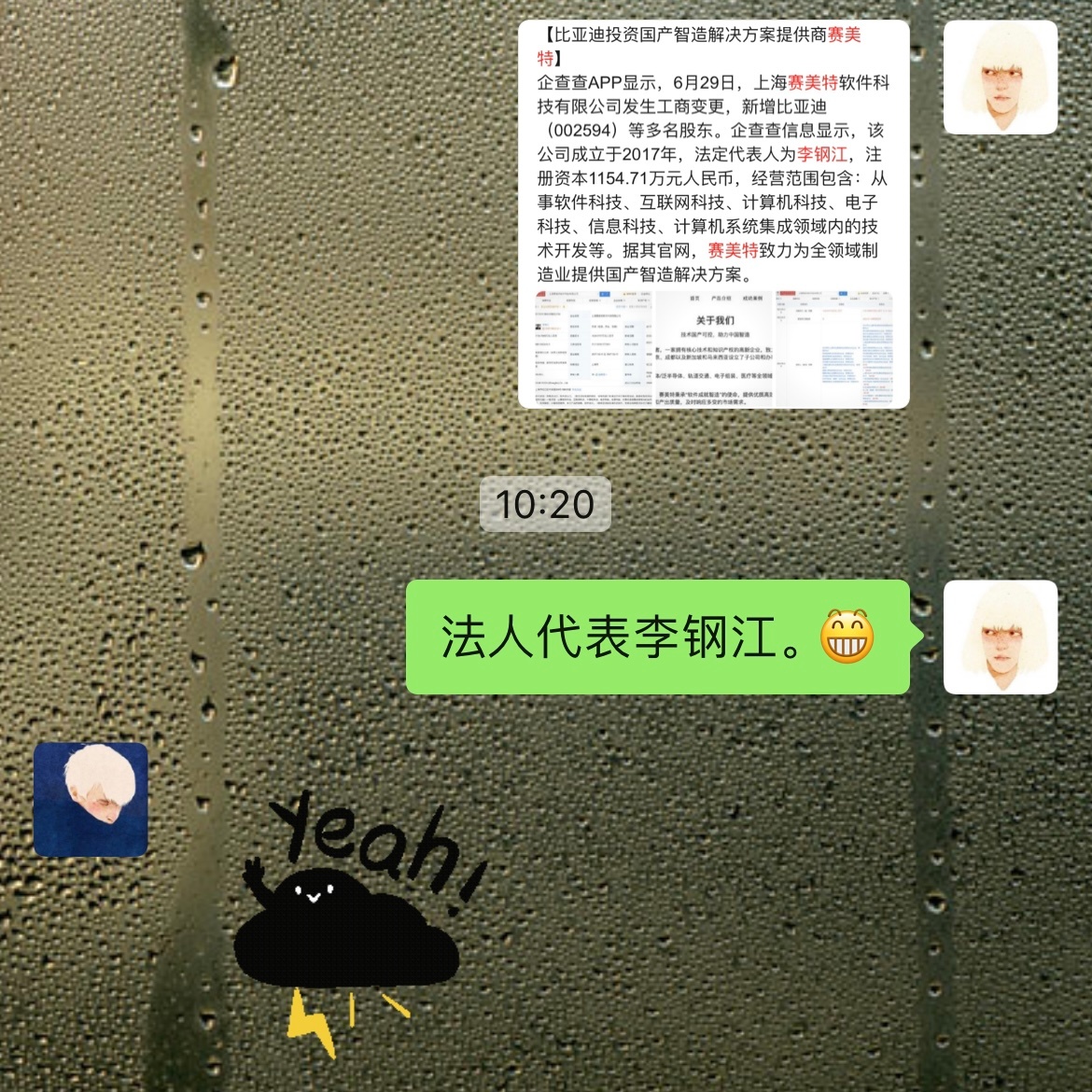
Task: Open the blue avatar of other contact
Action: click(91, 800)
